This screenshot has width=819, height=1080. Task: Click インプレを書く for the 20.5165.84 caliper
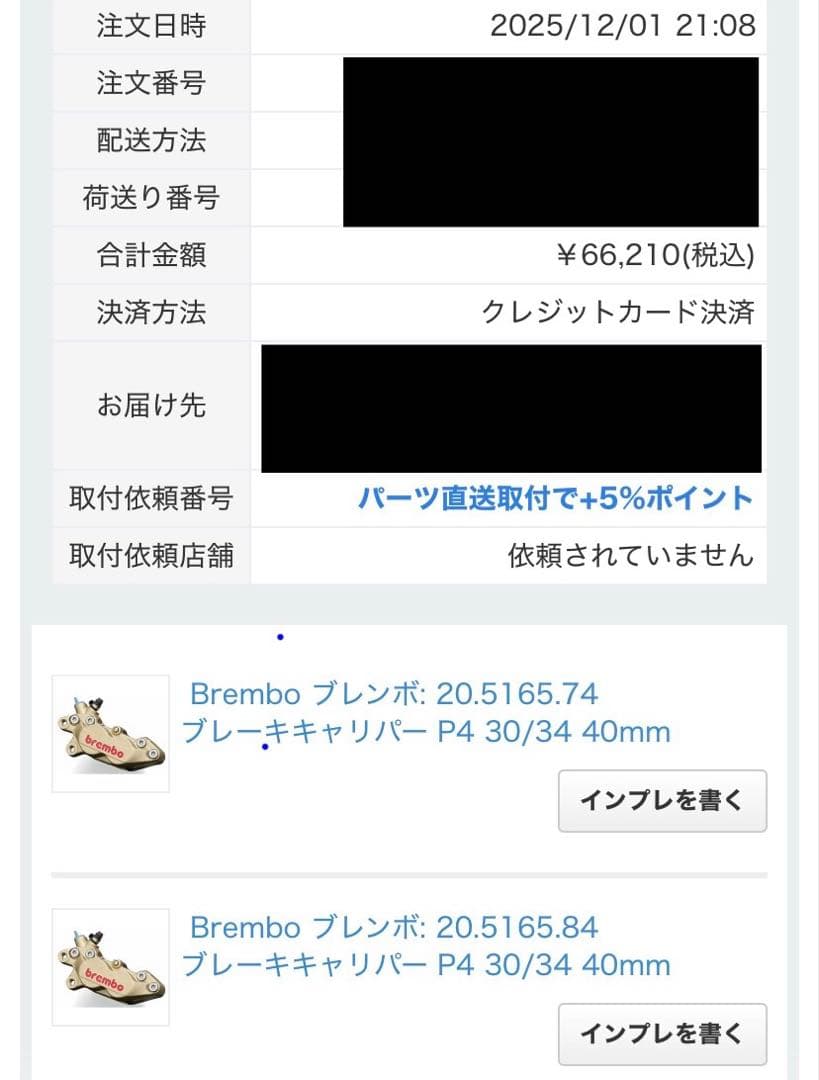[662, 1034]
